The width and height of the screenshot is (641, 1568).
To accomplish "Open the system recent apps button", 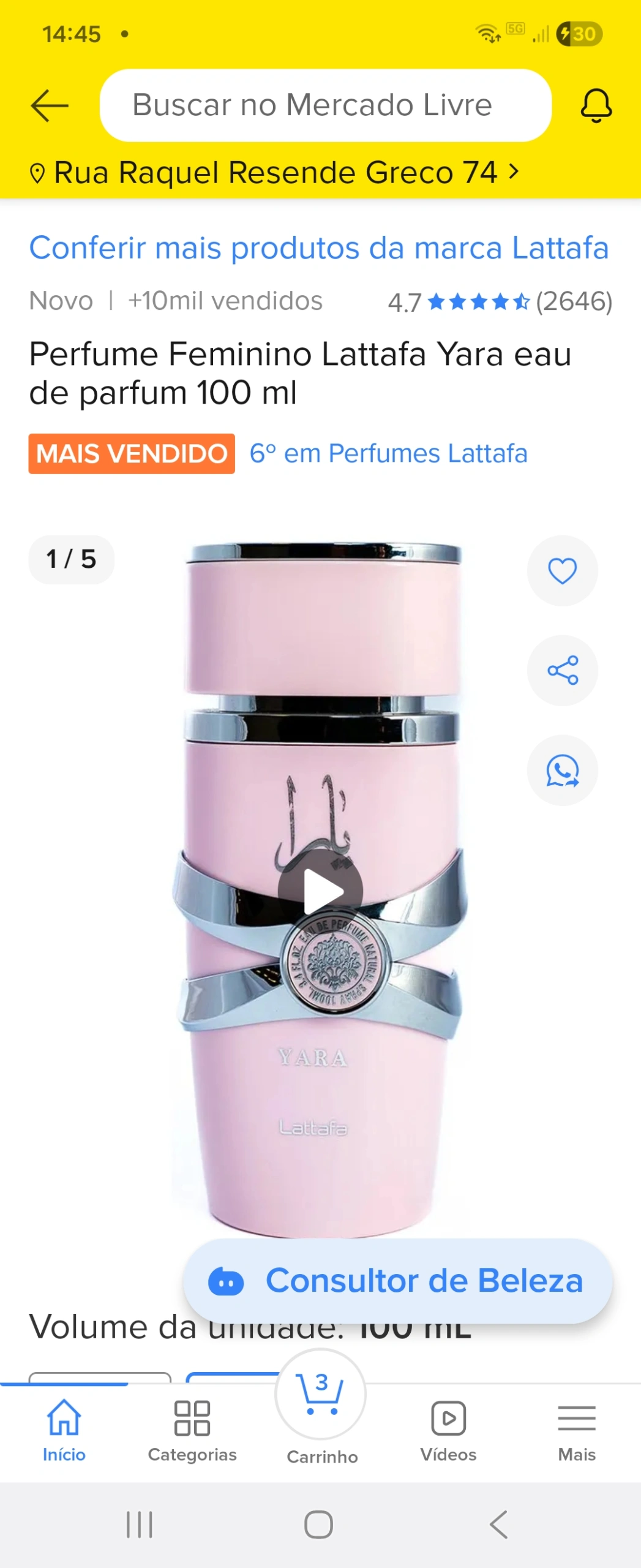I will coord(140,1525).
